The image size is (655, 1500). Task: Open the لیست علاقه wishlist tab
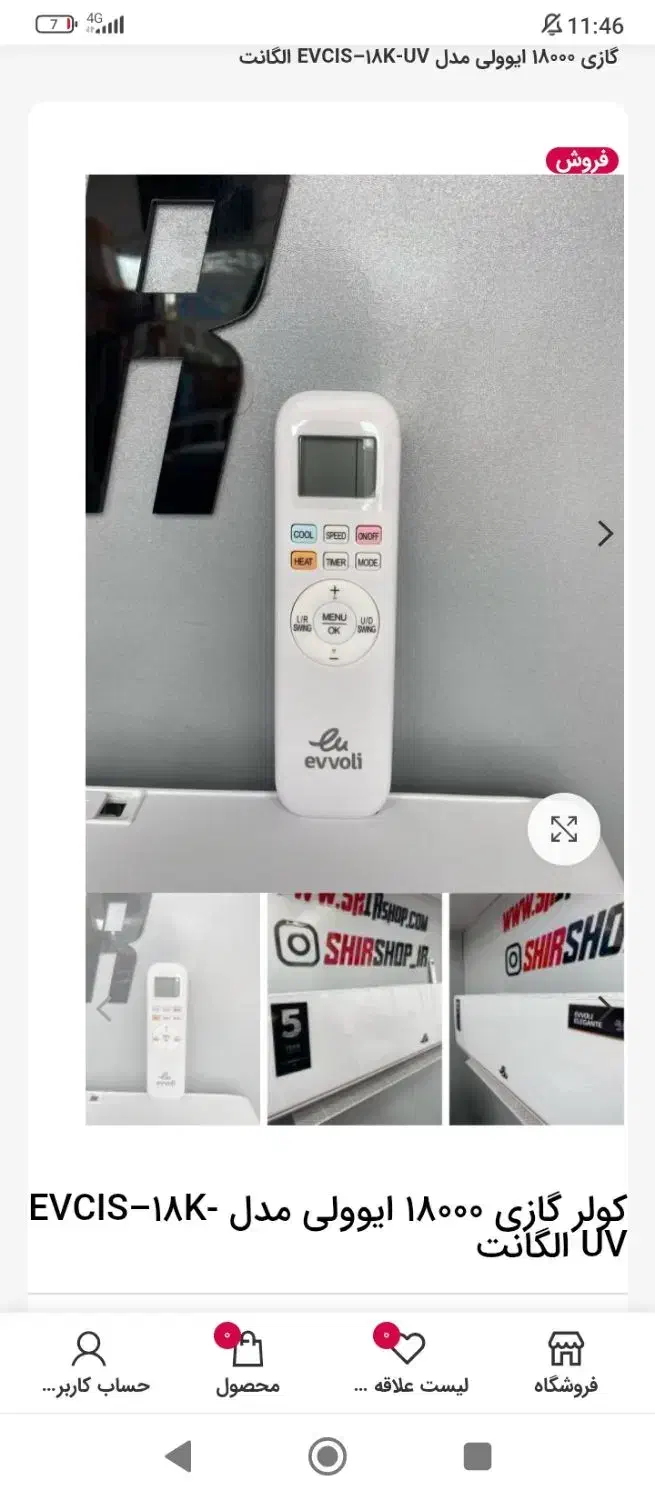tap(407, 1362)
